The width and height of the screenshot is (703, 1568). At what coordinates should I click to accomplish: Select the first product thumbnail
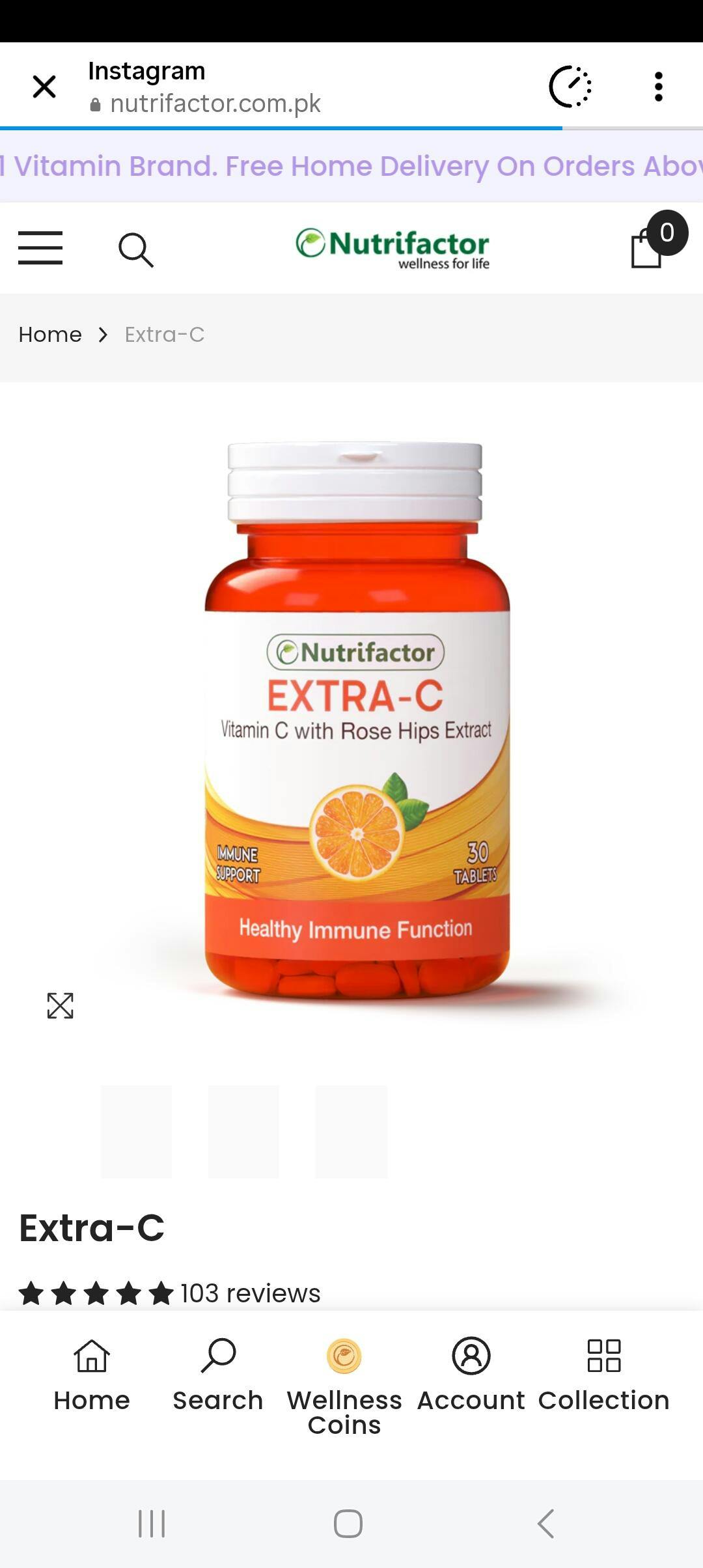coord(136,1132)
